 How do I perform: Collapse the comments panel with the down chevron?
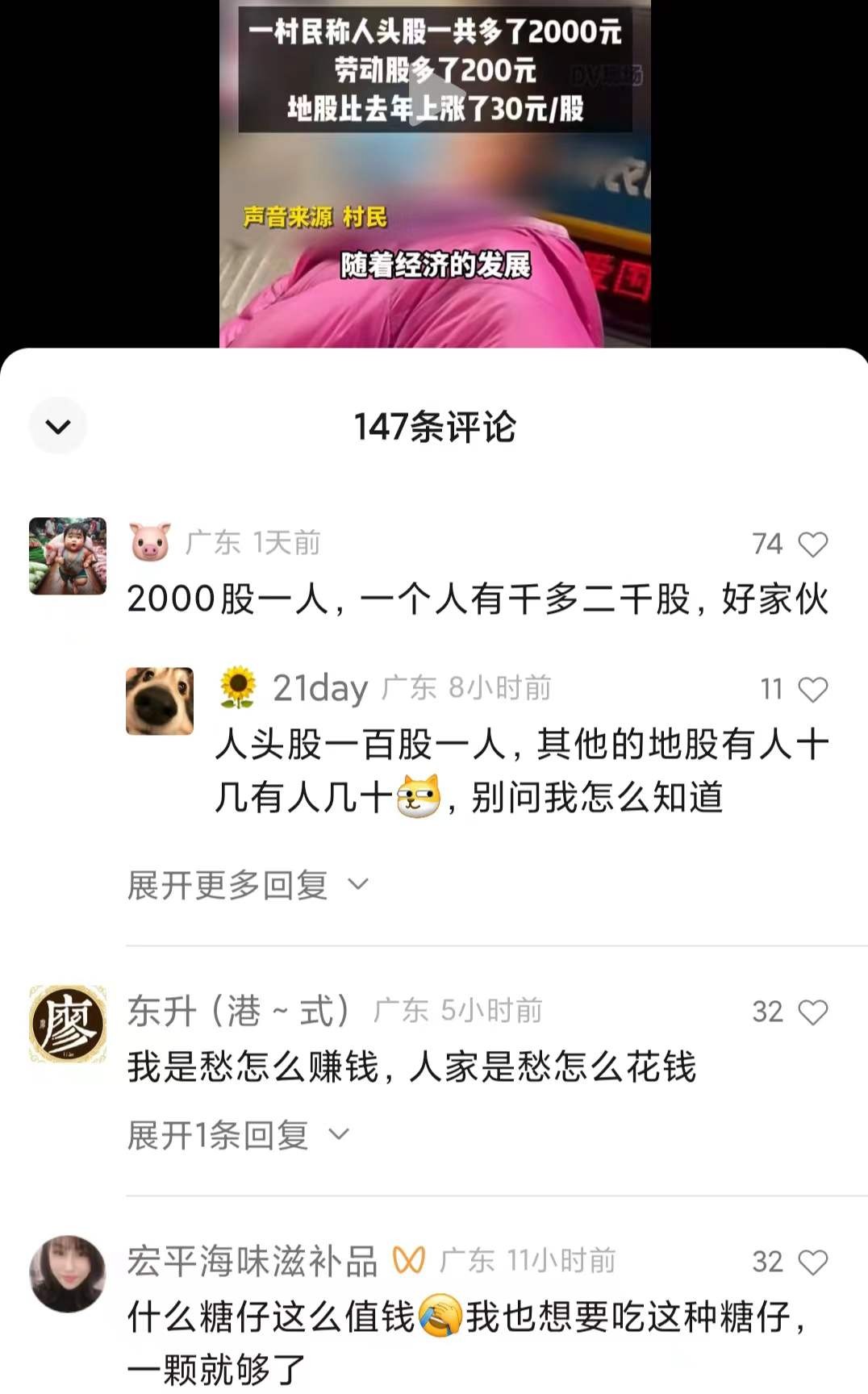(x=58, y=426)
